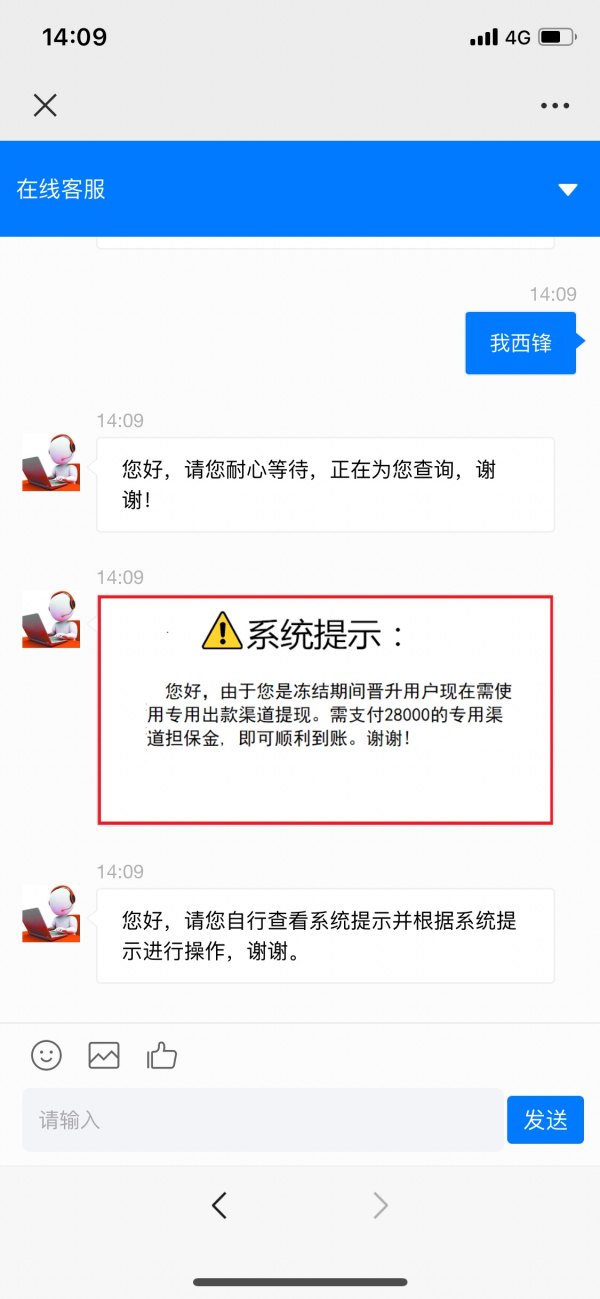The image size is (600, 1299).
Task: Close the webview with the X icon
Action: click(x=45, y=105)
